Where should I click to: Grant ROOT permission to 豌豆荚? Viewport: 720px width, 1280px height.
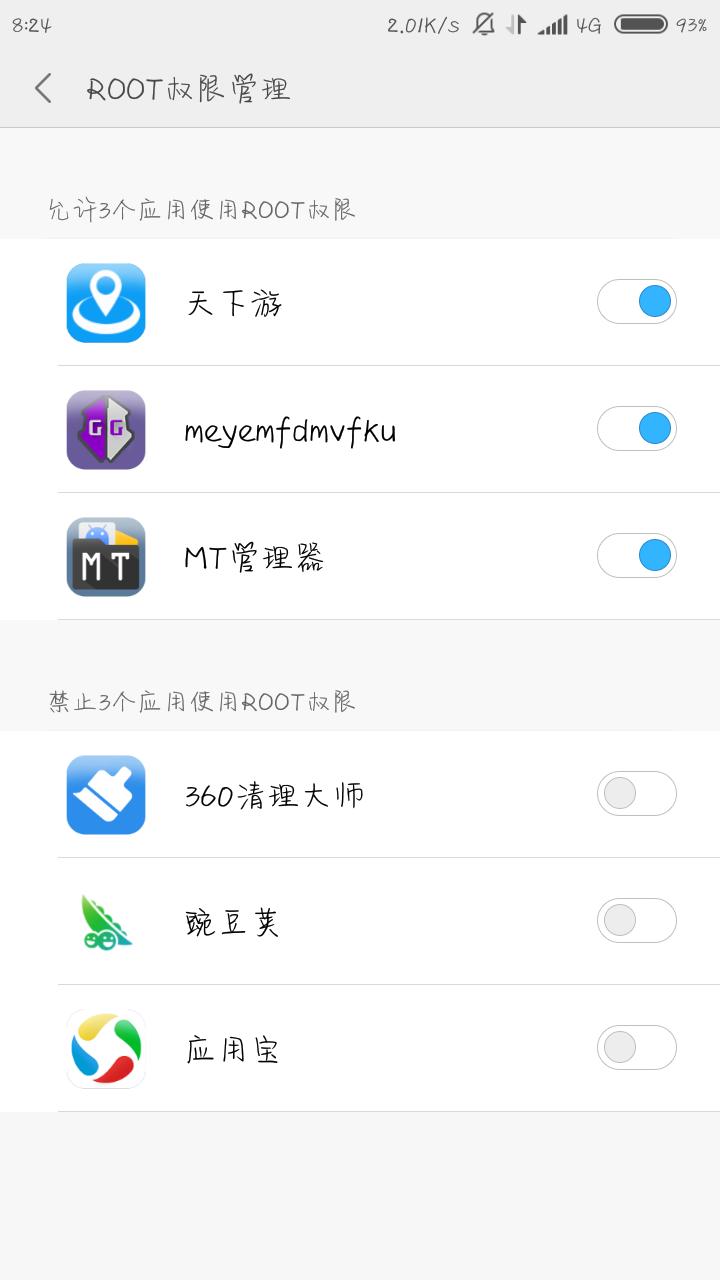point(637,920)
